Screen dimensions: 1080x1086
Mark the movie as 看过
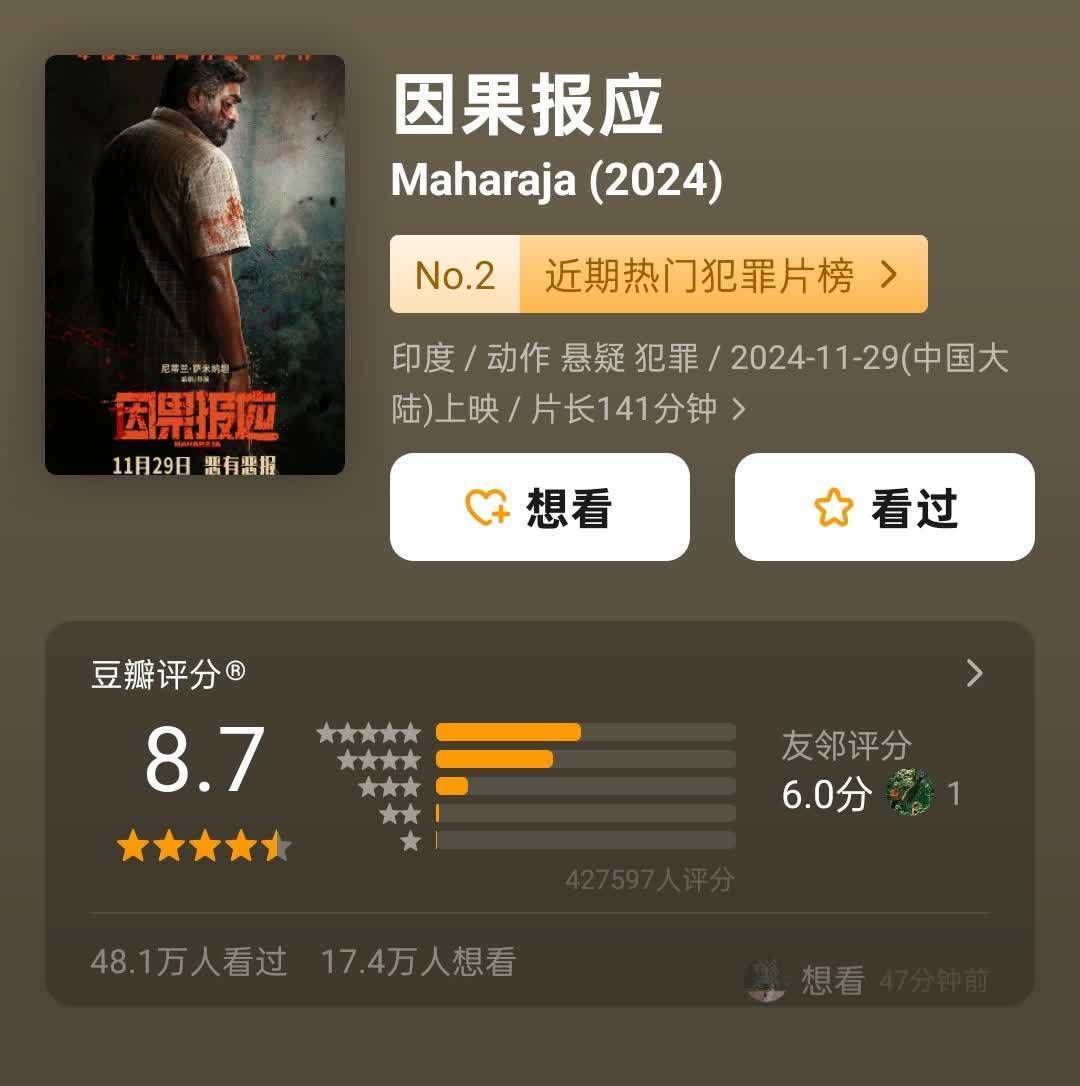884,507
